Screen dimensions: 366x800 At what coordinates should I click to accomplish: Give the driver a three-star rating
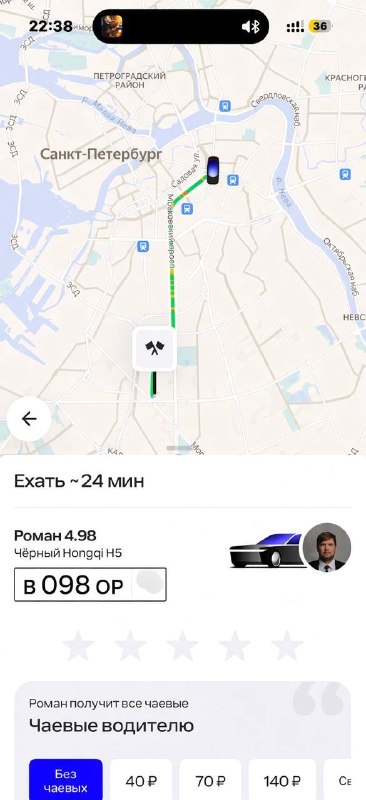[x=182, y=645]
